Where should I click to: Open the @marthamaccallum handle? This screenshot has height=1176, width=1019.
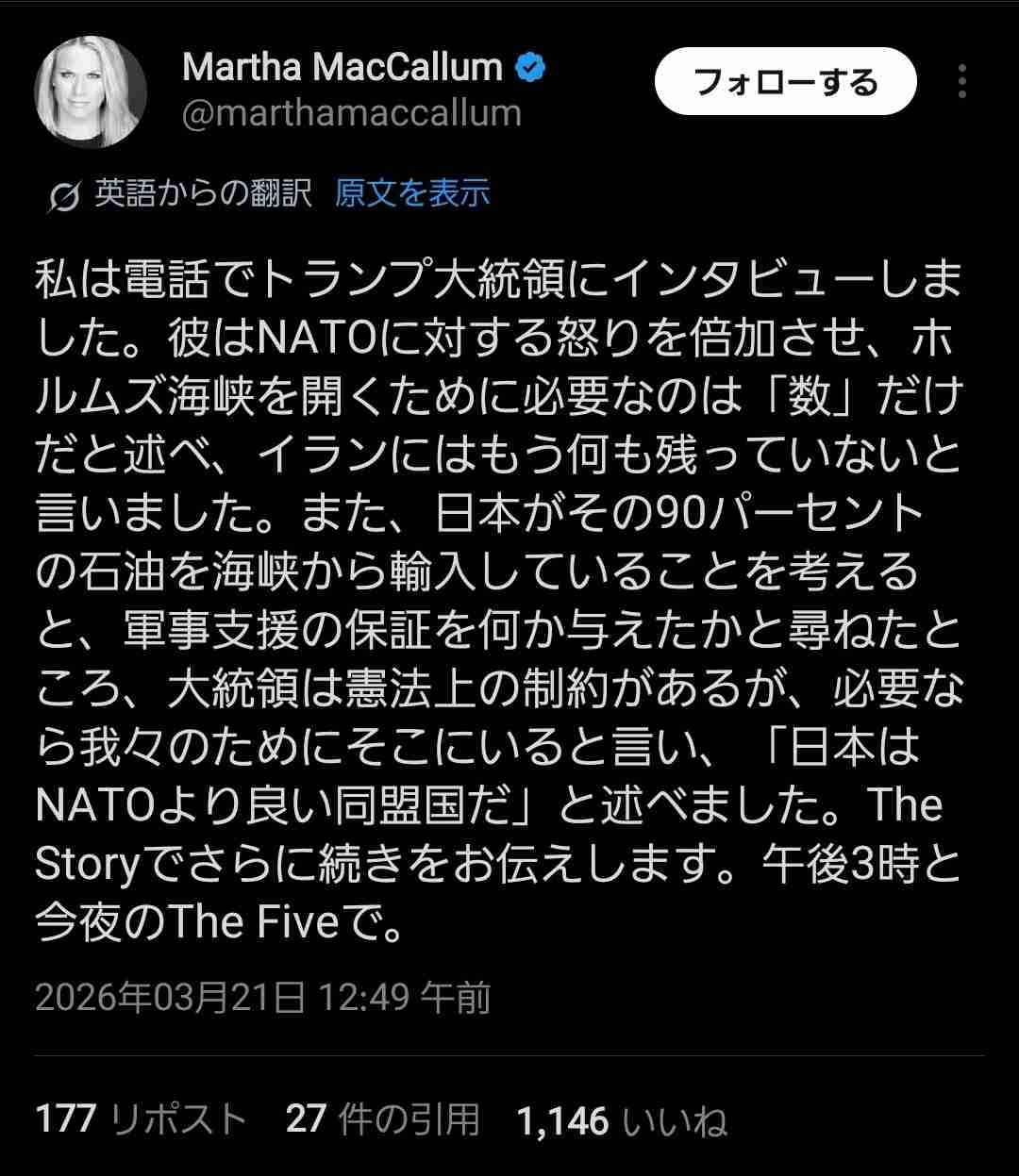(351, 113)
